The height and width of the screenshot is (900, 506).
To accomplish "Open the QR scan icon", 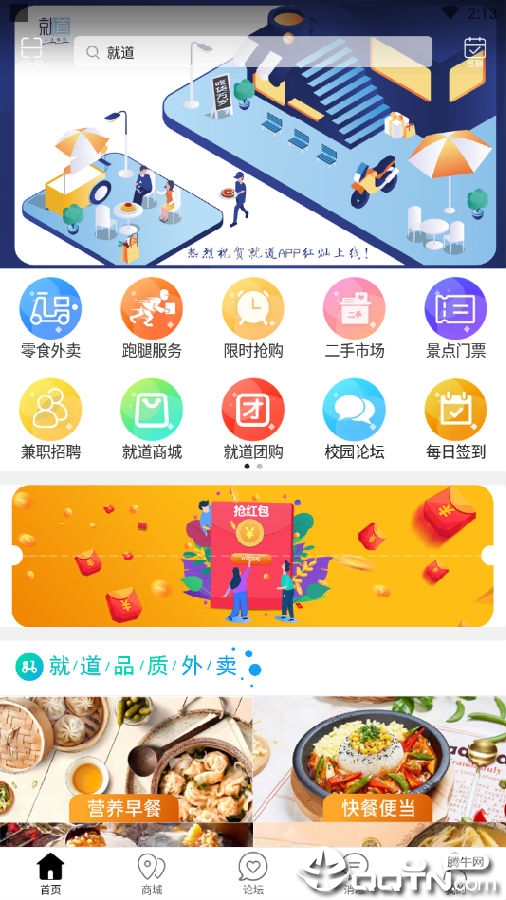I will point(32,49).
